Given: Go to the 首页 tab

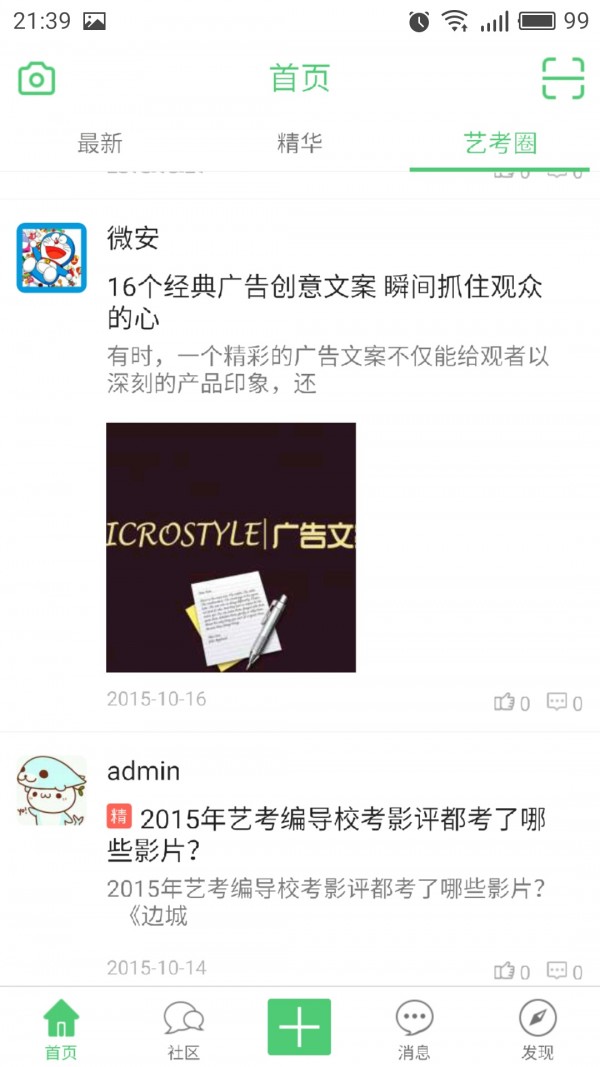Looking at the screenshot, I should (x=61, y=1030).
